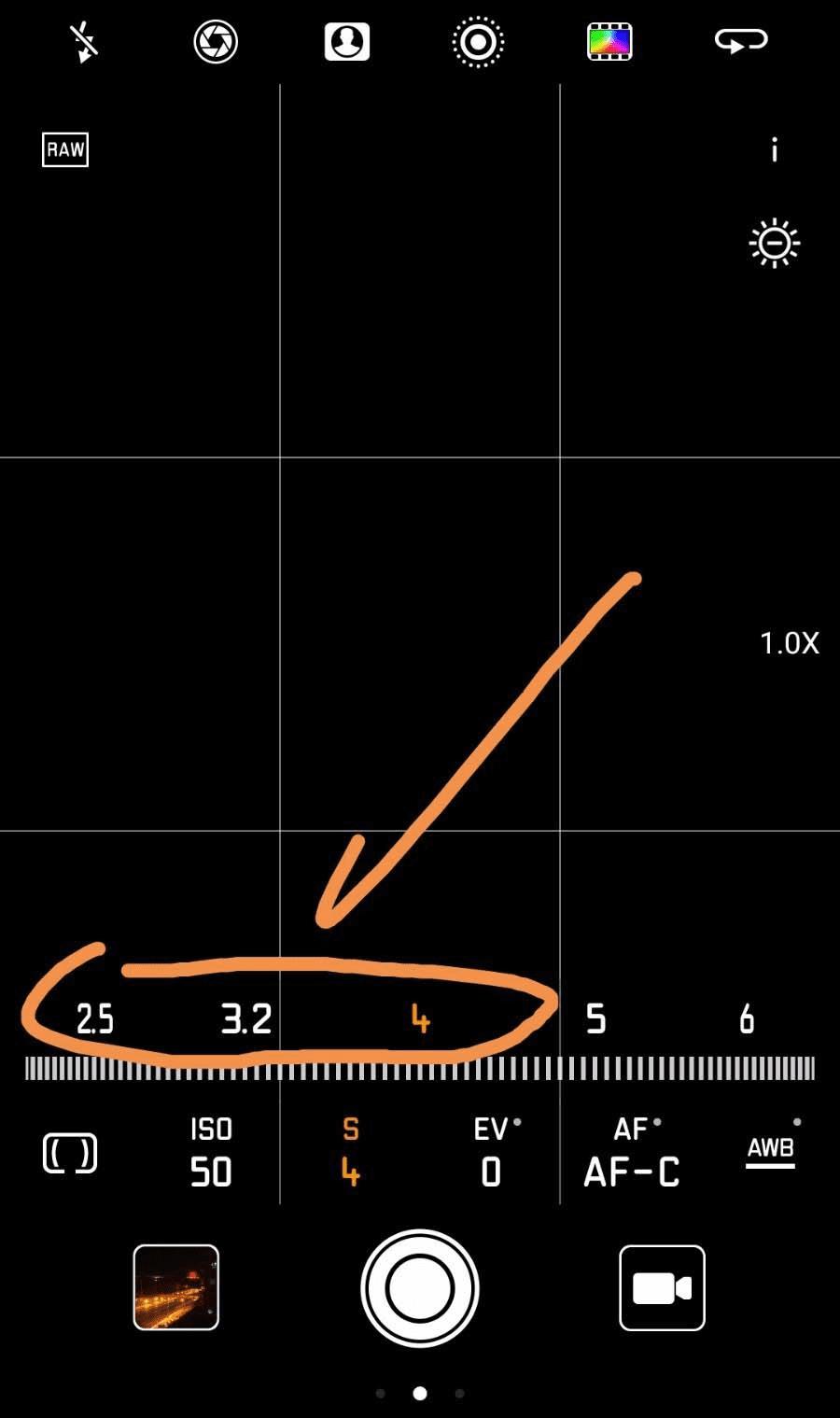Select shutter speed 3.2

tap(246, 1019)
